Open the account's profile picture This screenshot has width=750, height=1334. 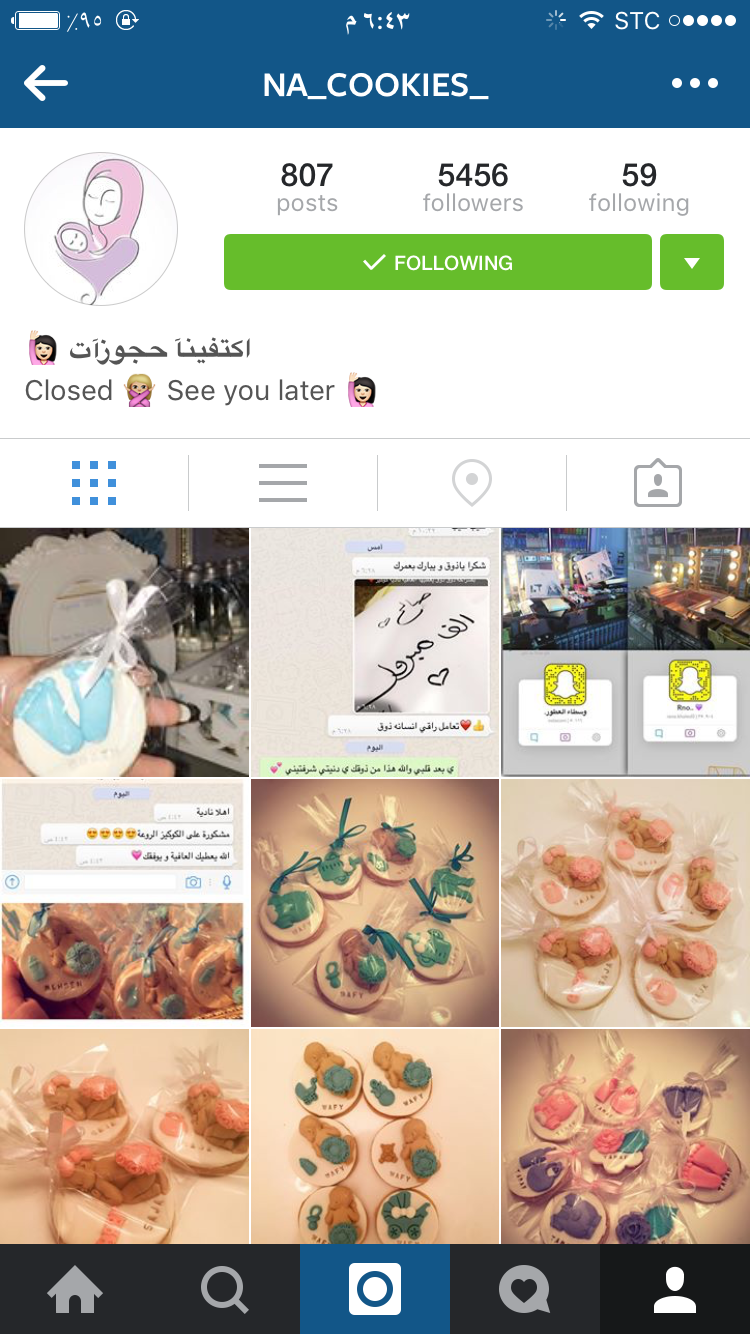[101, 229]
